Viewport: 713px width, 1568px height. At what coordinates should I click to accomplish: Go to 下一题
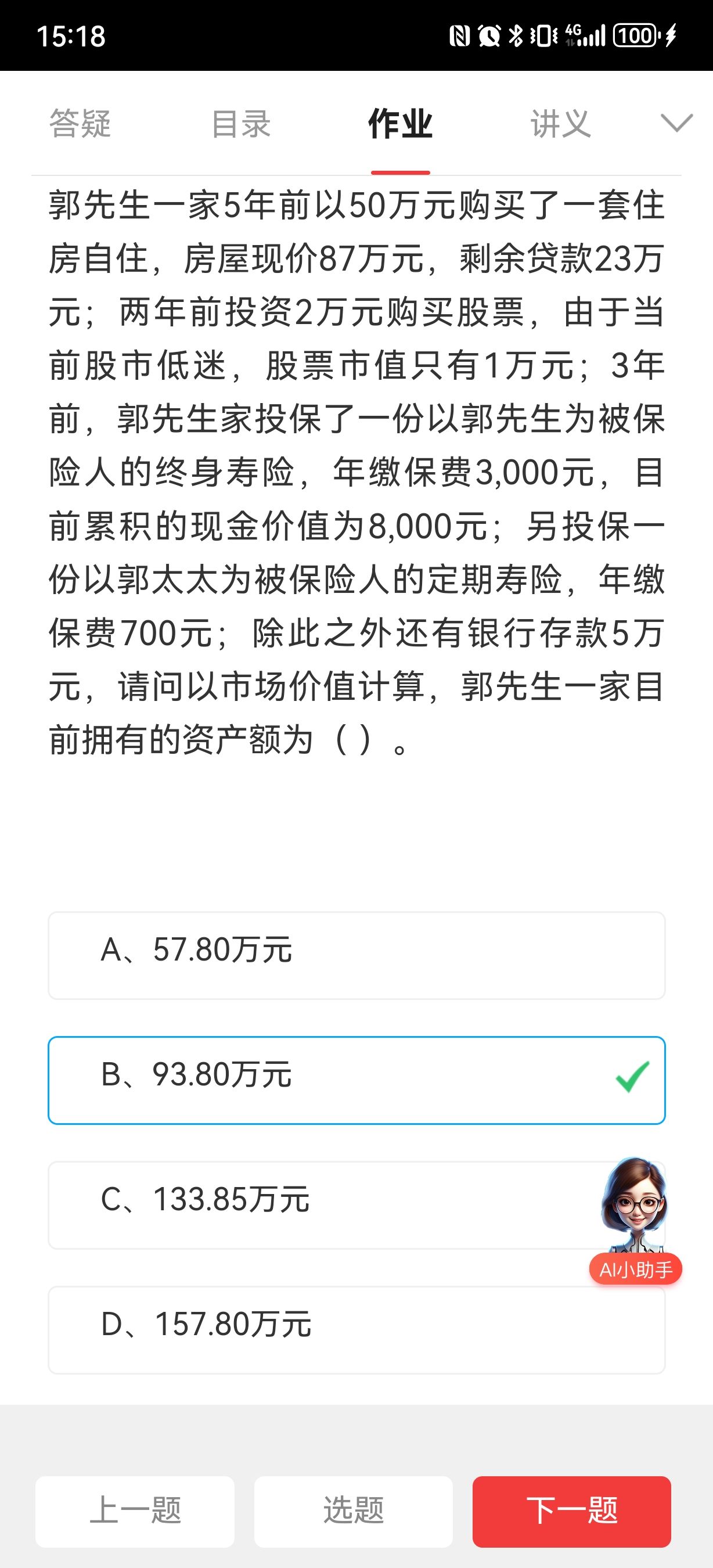571,1511
